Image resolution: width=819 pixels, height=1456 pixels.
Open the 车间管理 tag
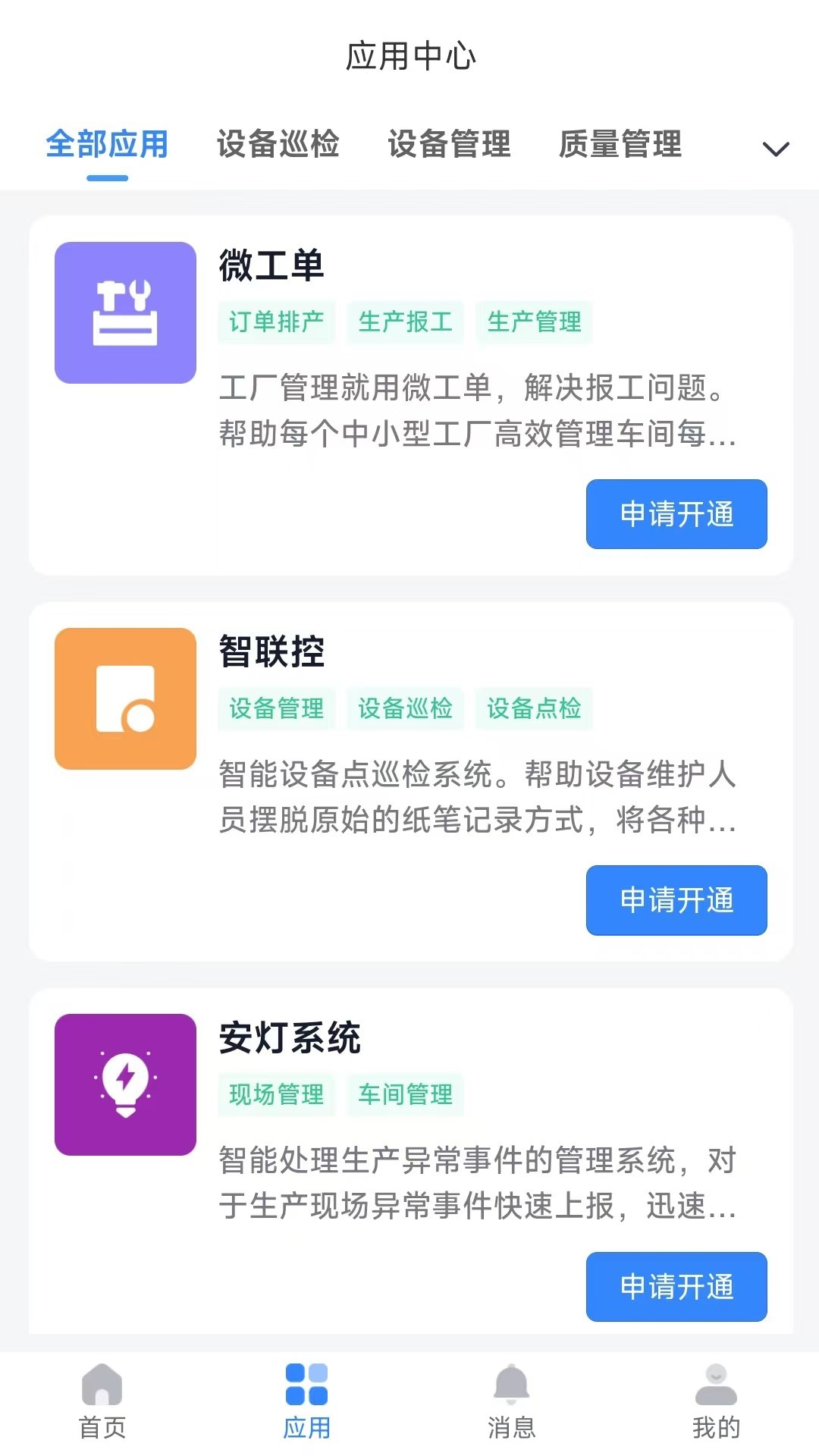pyautogui.click(x=405, y=1094)
